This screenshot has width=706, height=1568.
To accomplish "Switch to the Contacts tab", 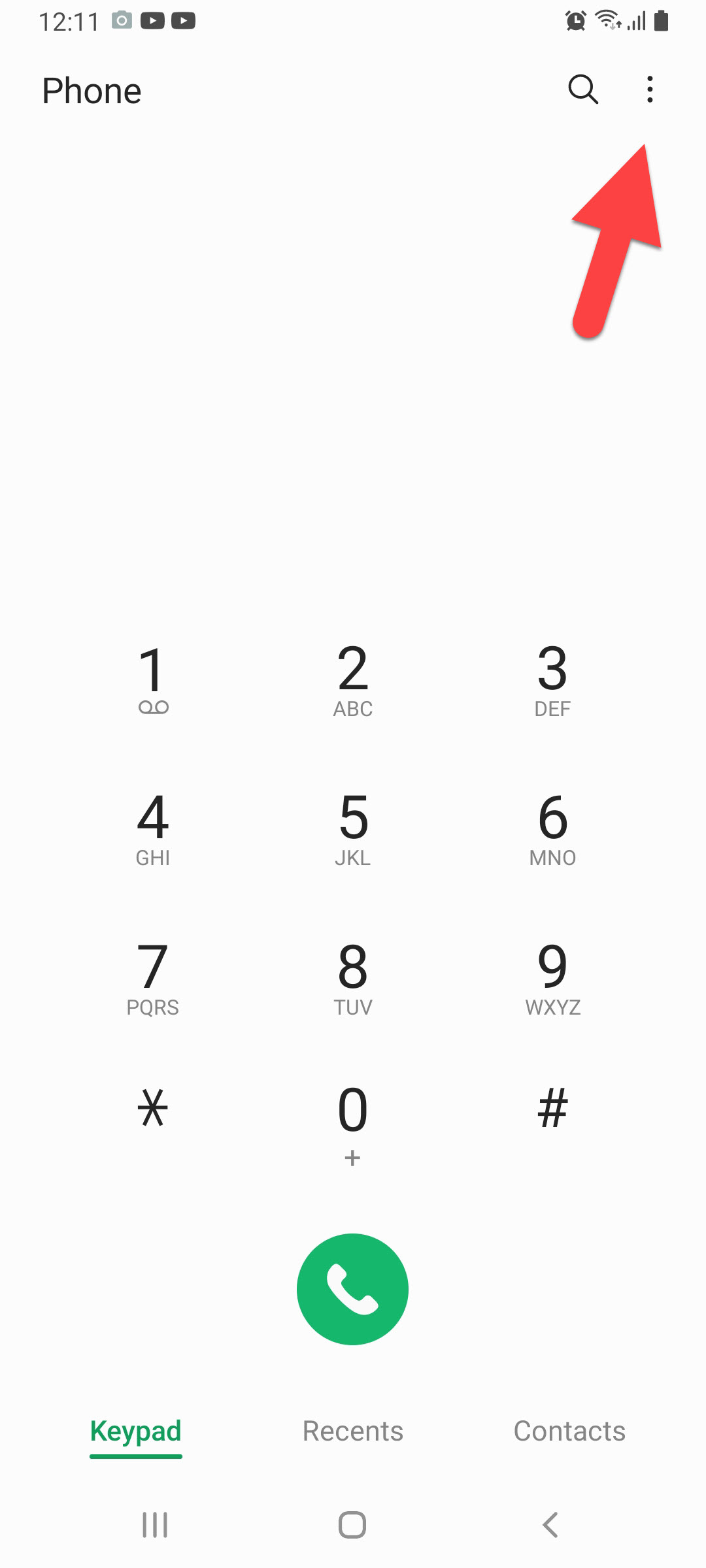I will tap(569, 1431).
